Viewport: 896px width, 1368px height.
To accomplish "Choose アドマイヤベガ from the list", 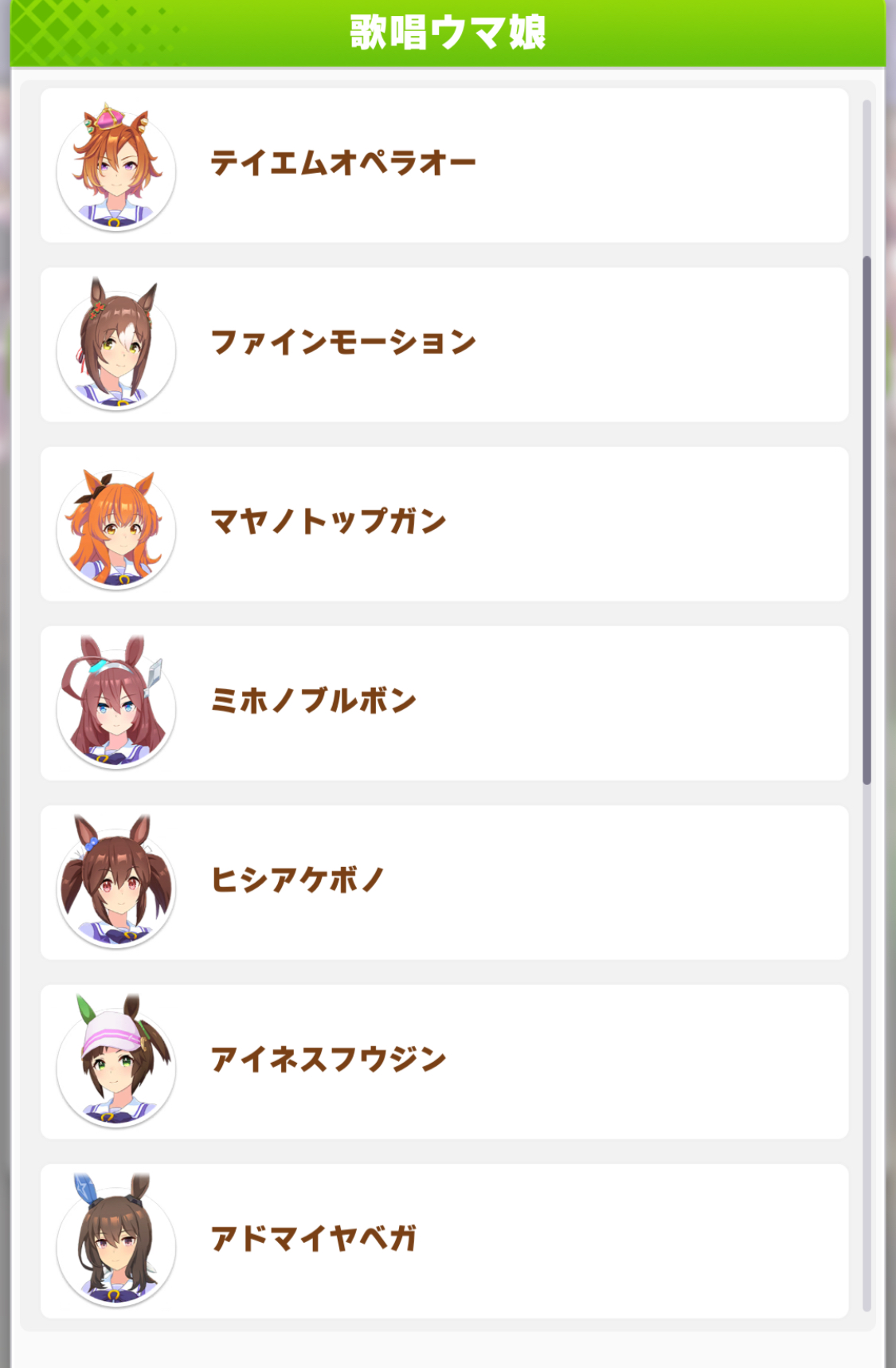I will pyautogui.click(x=444, y=1241).
